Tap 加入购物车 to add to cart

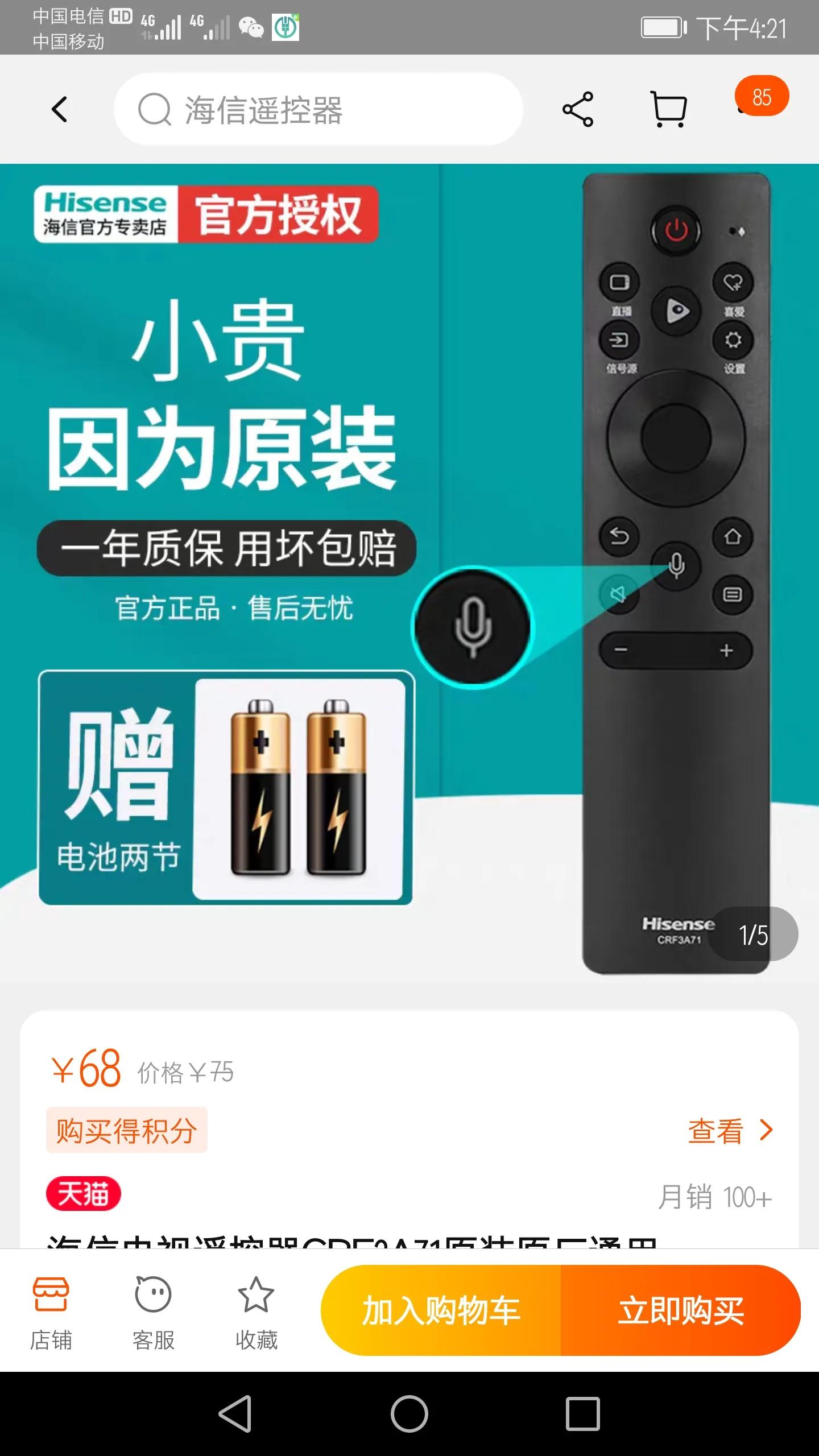(441, 1310)
